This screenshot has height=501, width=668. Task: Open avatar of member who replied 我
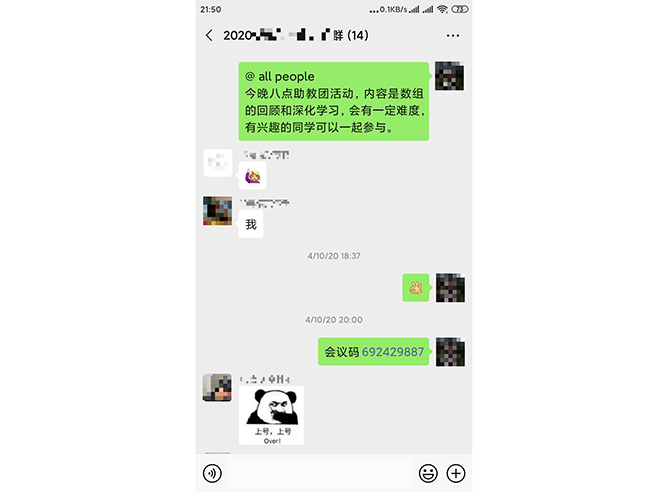point(217,210)
